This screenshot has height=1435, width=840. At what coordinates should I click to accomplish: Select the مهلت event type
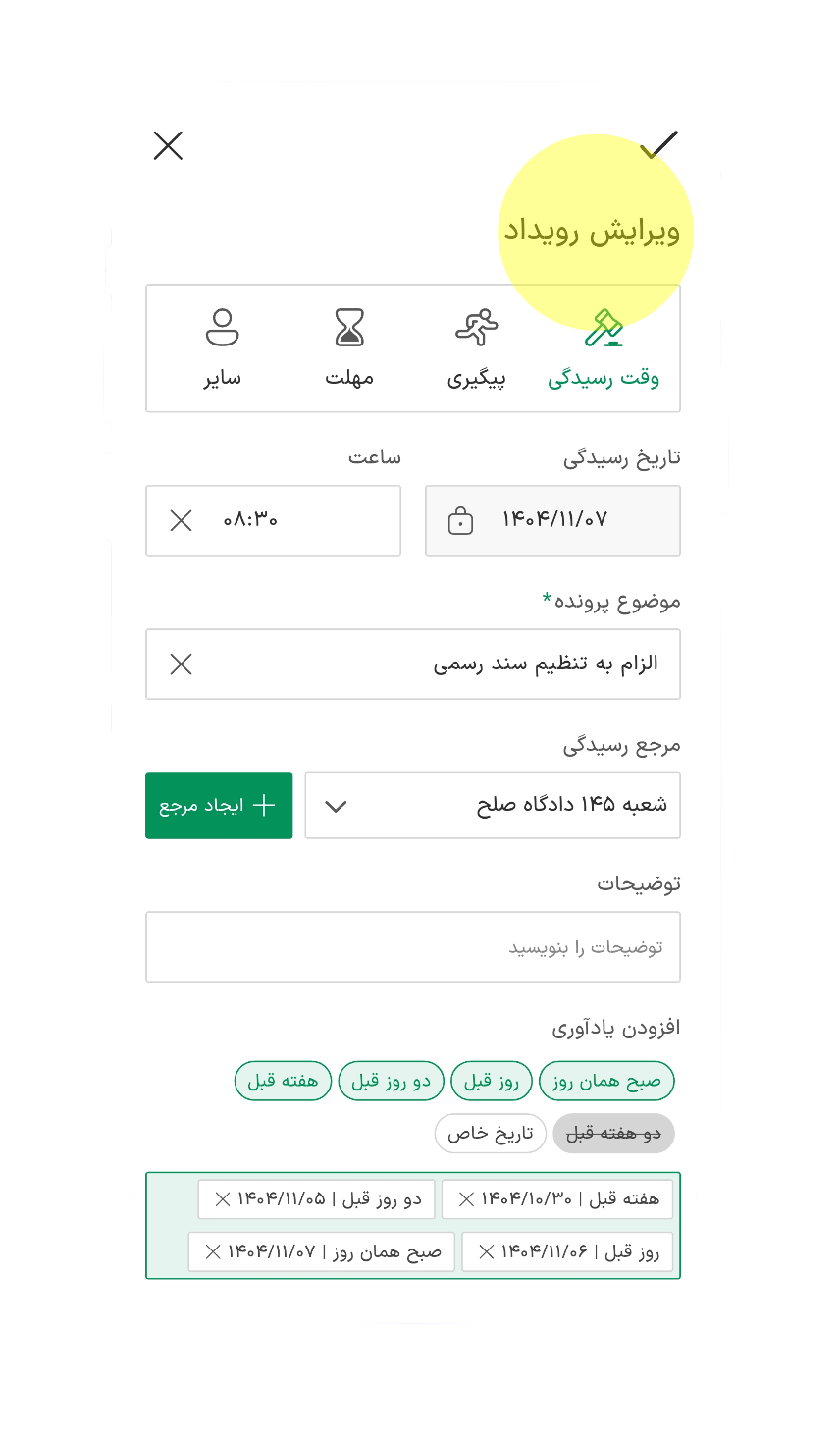pos(349,349)
